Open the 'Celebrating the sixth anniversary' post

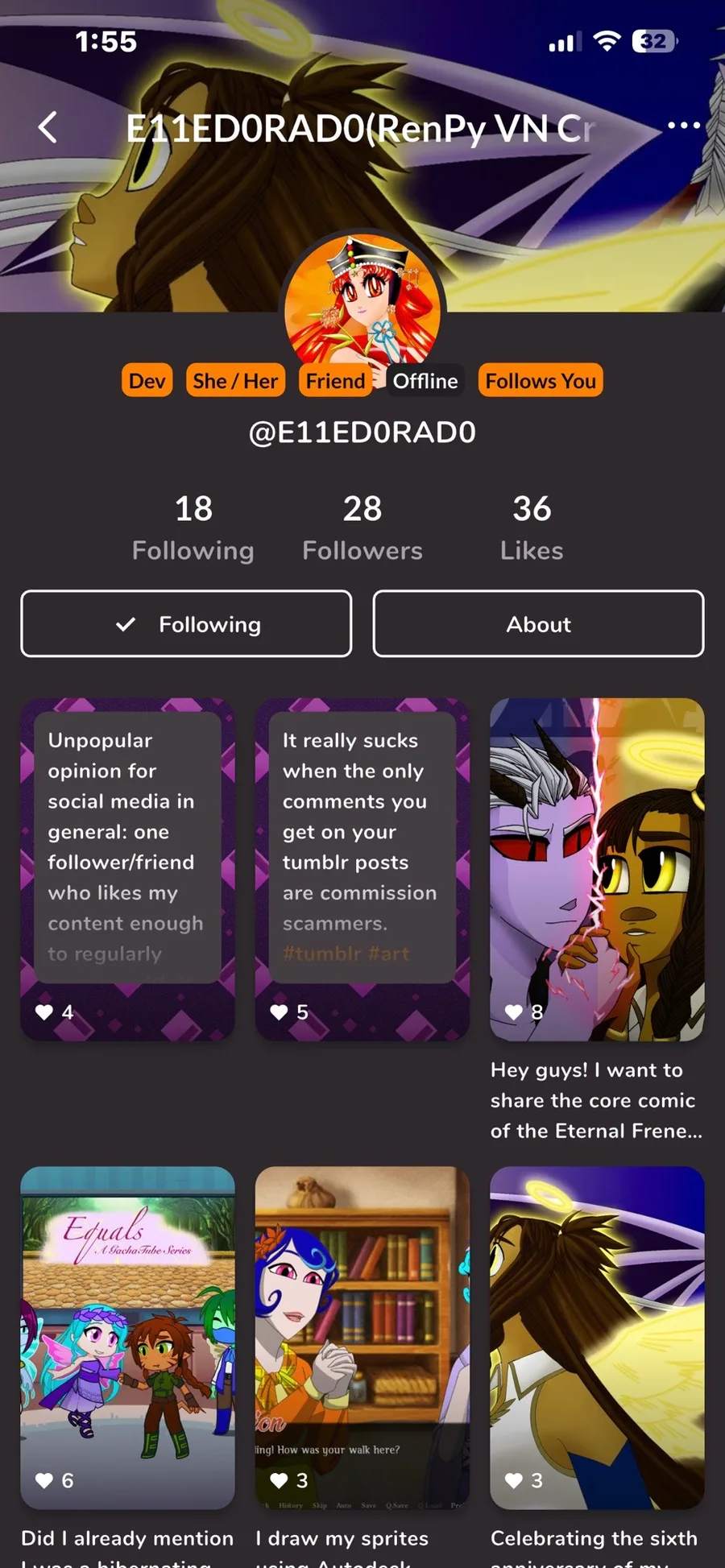597,1337
